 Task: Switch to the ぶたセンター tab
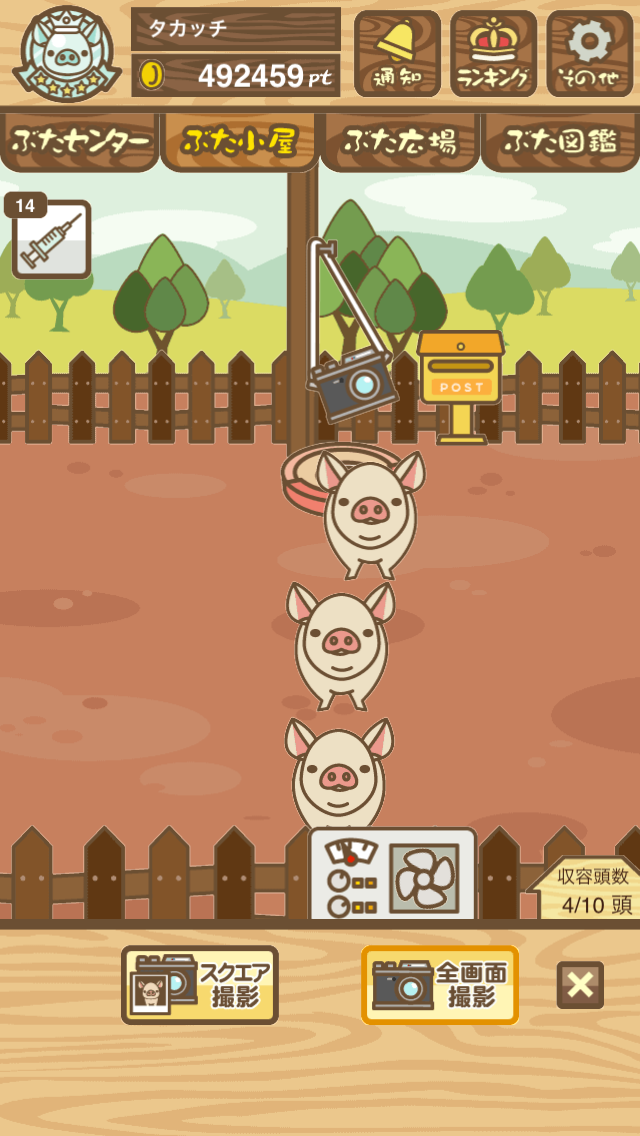tap(79, 141)
